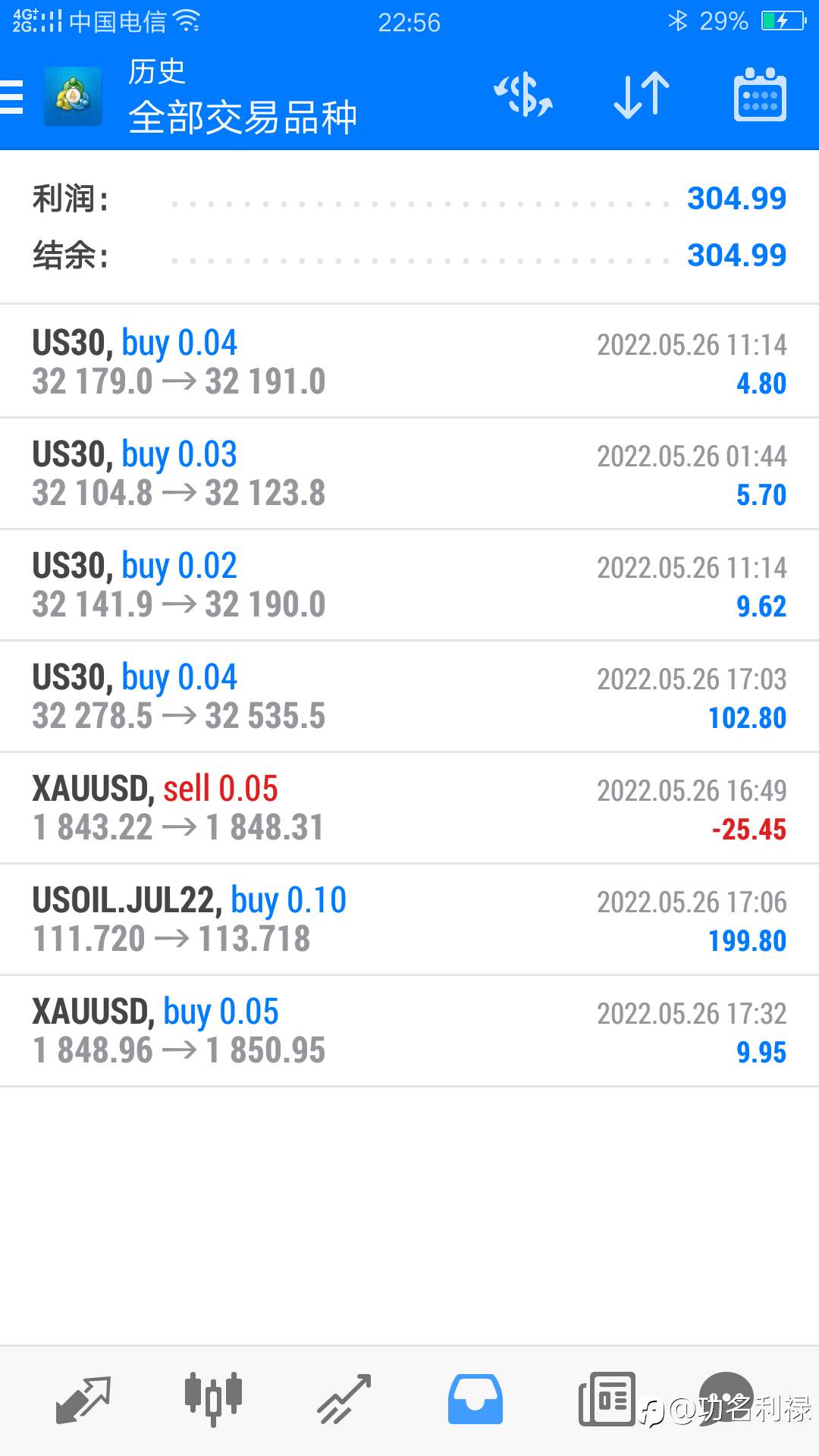The image size is (819, 1456).
Task: Switch to the trade tab
Action: (x=344, y=1400)
